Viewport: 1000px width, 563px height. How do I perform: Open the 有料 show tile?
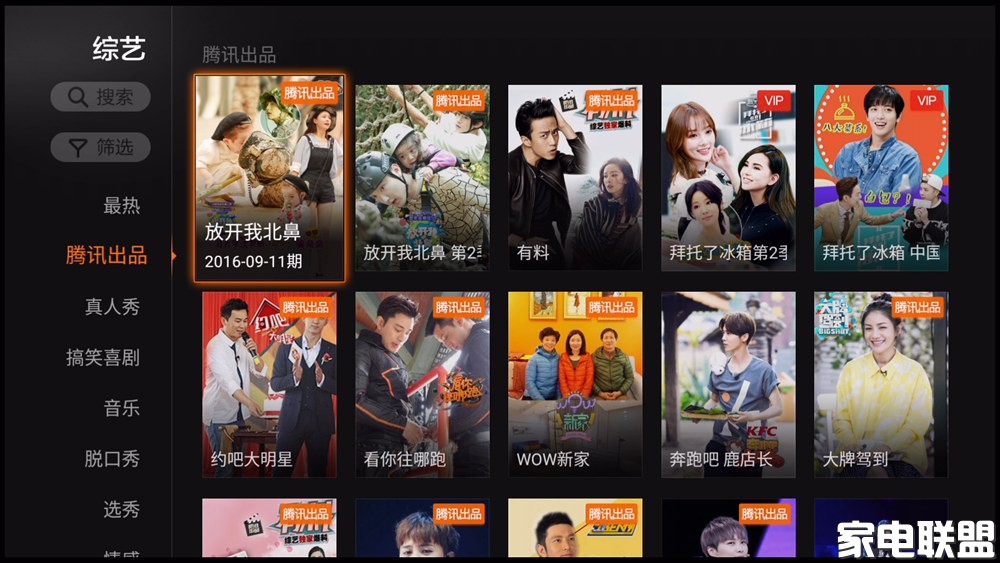[x=575, y=178]
